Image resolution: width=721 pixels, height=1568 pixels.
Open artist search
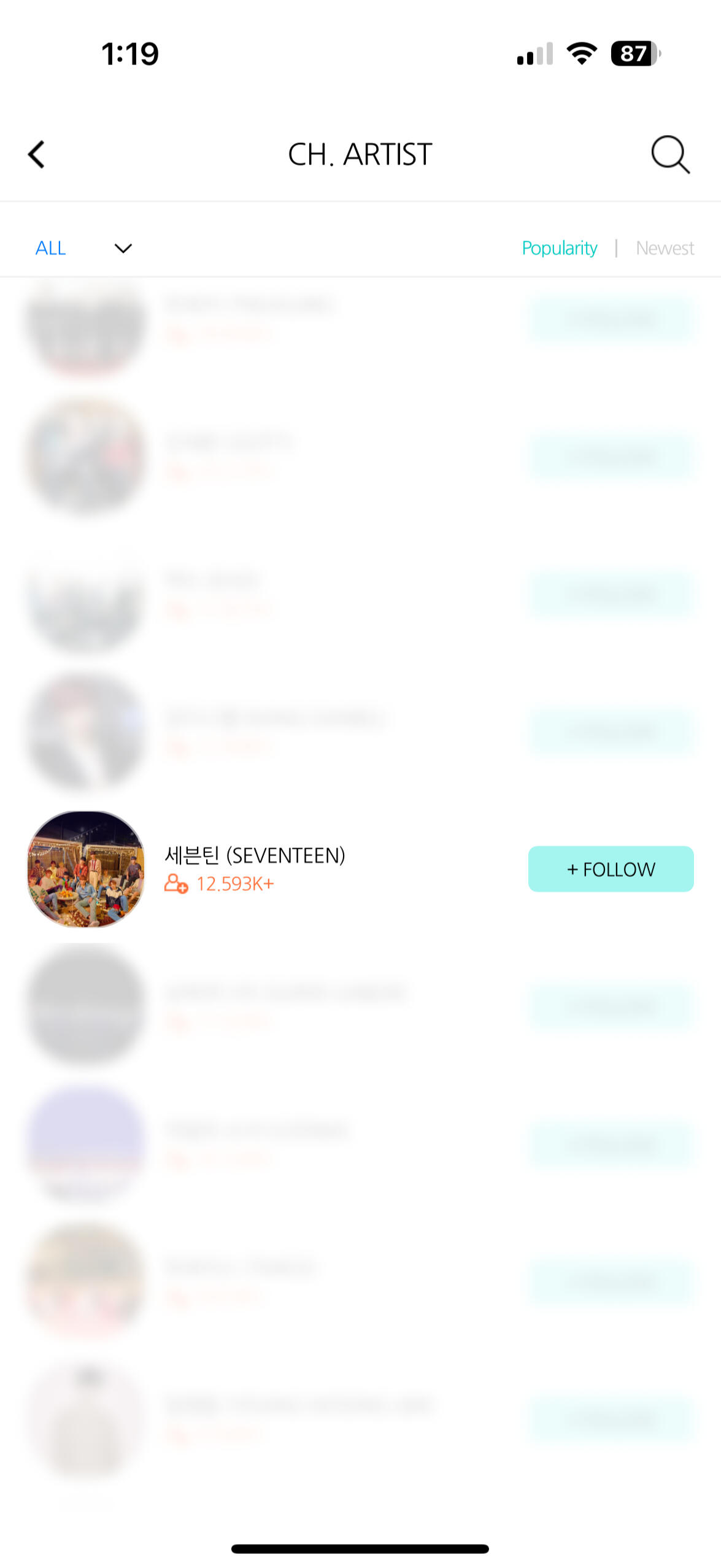pyautogui.click(x=669, y=154)
